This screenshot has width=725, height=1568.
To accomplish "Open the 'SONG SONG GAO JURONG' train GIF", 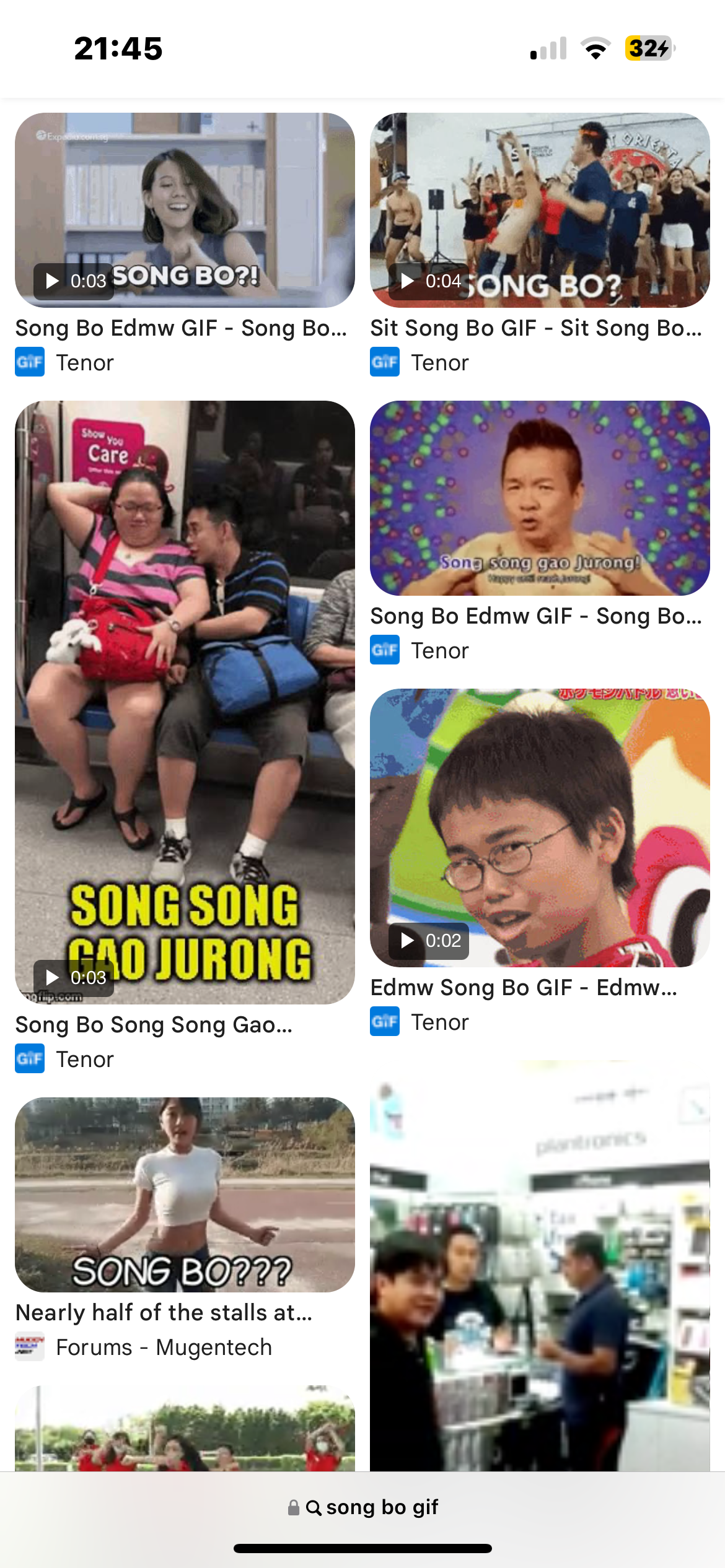I will pyautogui.click(x=185, y=702).
